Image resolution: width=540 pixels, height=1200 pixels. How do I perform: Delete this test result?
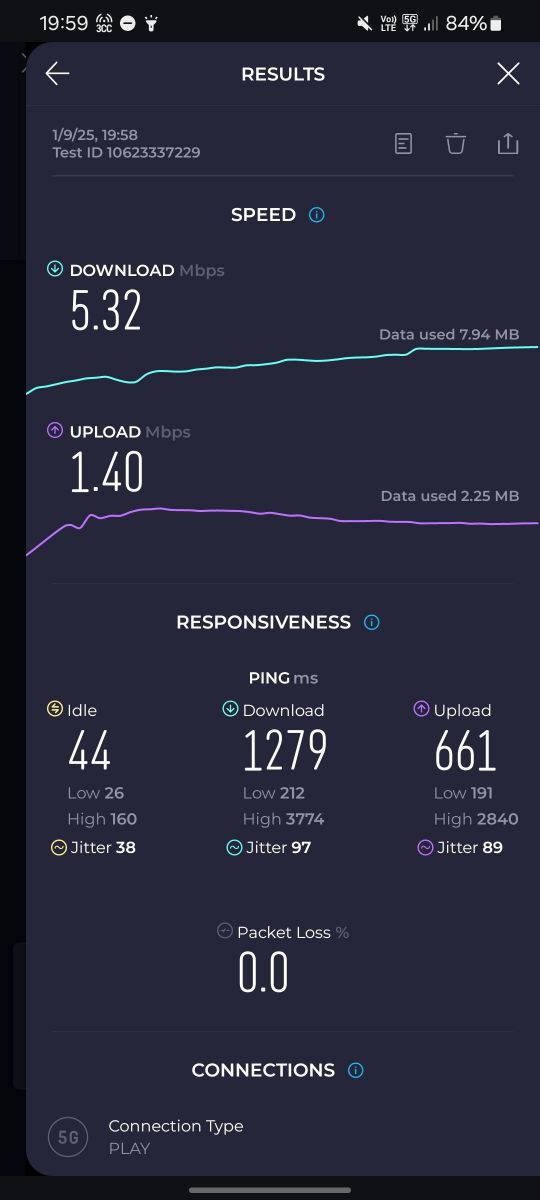456,144
